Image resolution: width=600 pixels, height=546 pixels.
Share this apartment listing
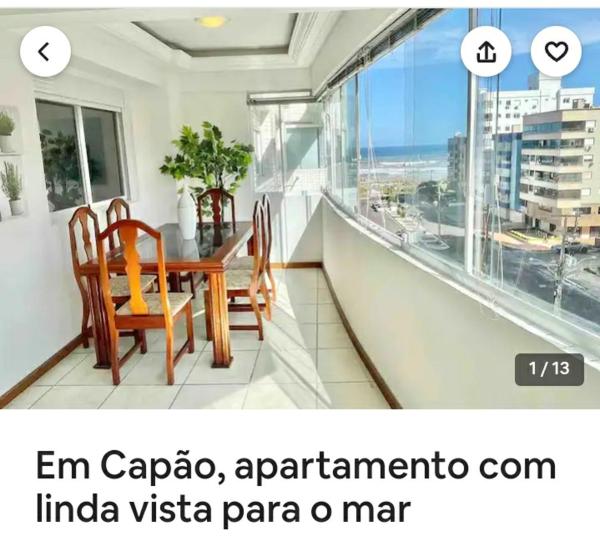tap(486, 52)
